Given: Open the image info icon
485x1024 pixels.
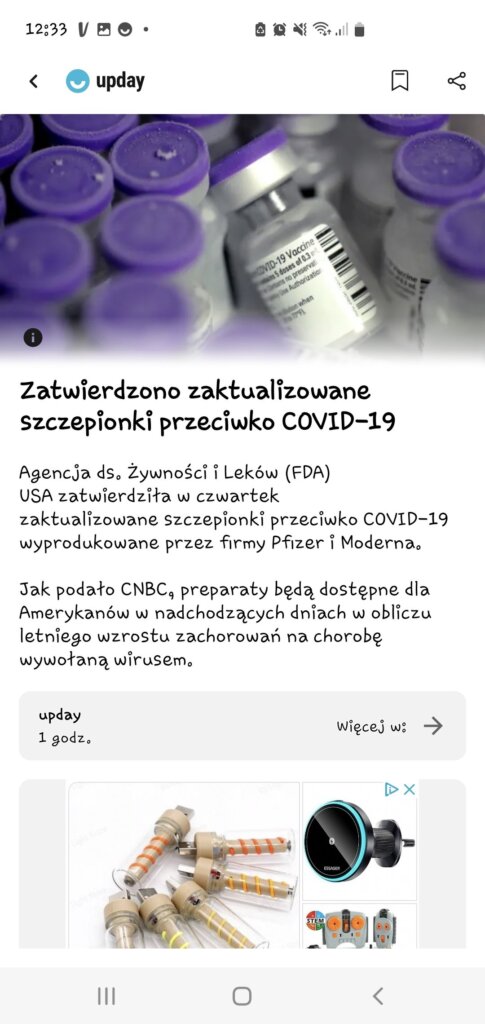Looking at the screenshot, I should pos(33,337).
